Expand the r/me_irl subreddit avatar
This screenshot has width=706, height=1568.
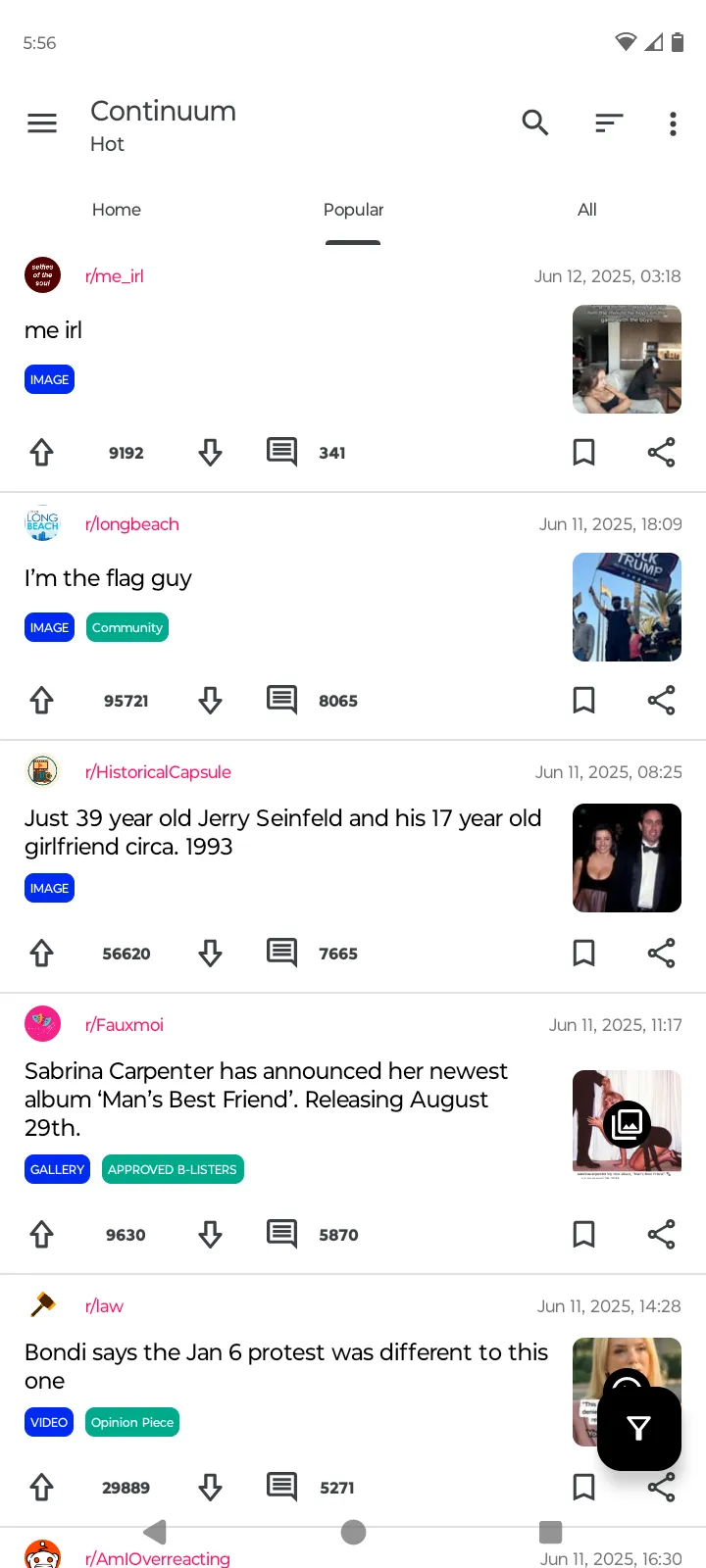click(x=42, y=275)
